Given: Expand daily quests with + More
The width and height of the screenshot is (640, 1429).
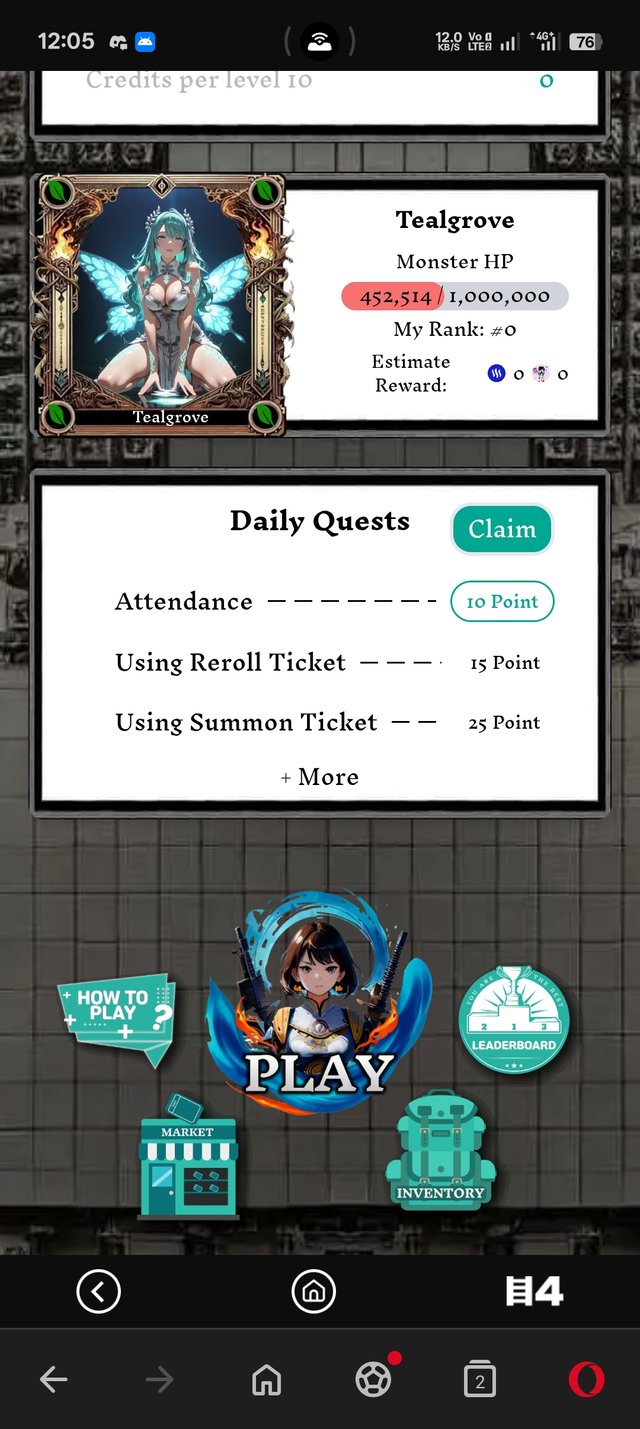Looking at the screenshot, I should click(x=319, y=777).
